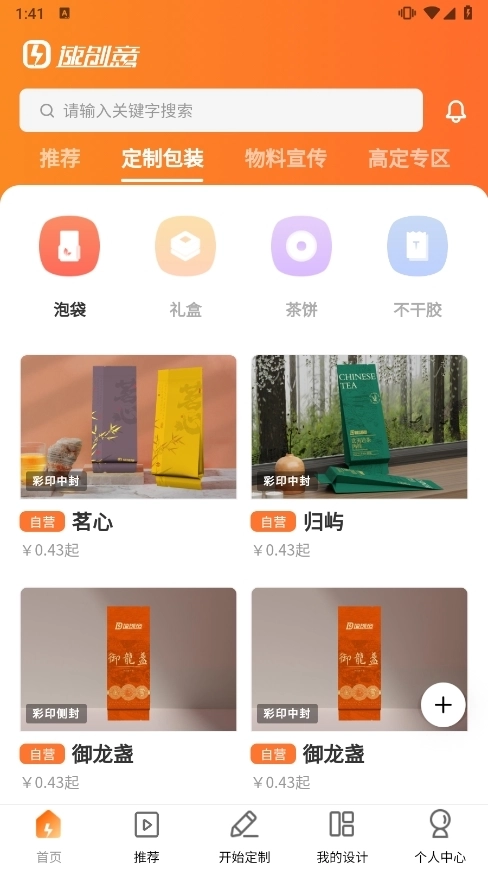Switch to 个人中心 tab
The width and height of the screenshot is (488, 869).
coord(440,837)
